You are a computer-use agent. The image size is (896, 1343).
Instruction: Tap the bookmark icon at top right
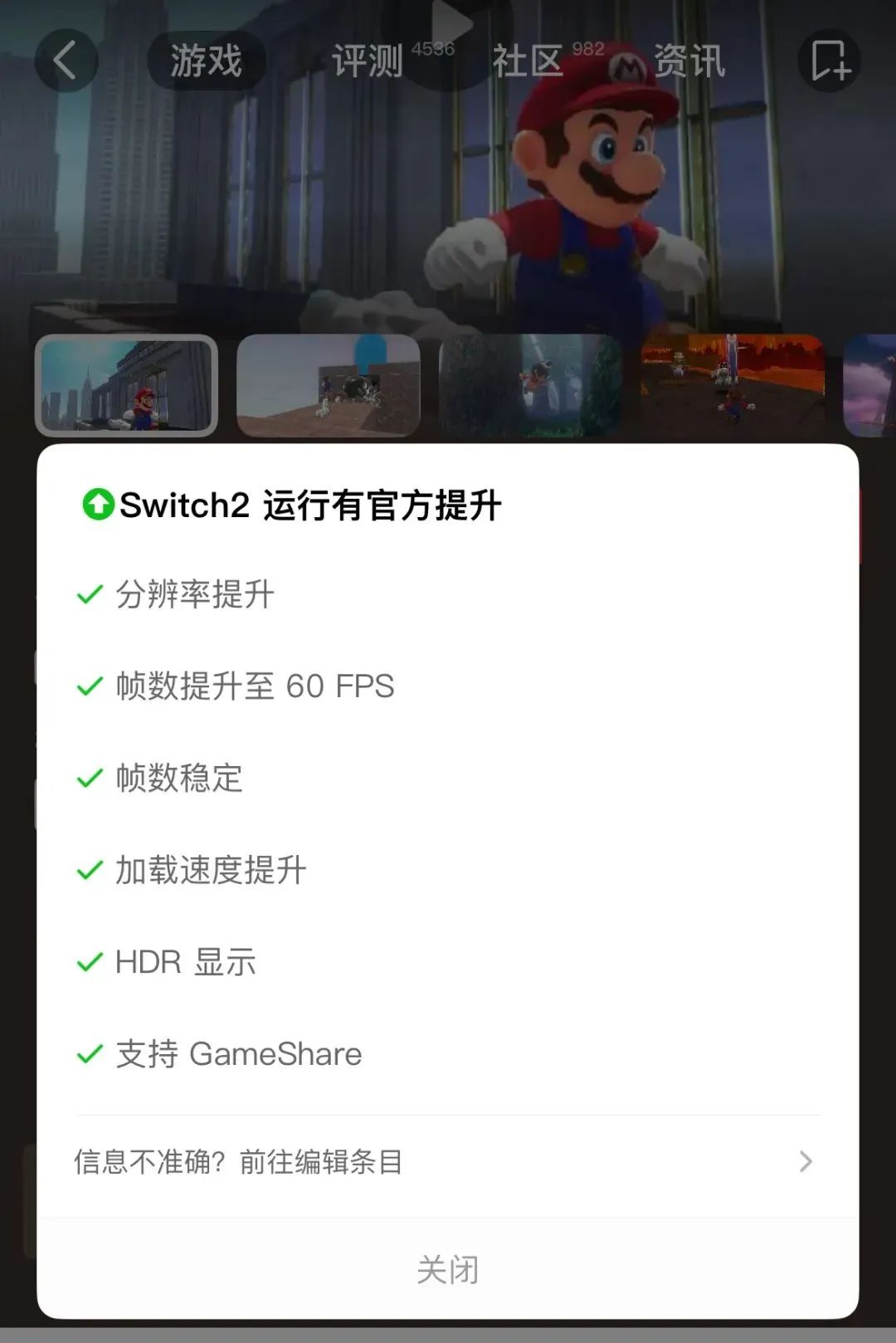coord(829,61)
